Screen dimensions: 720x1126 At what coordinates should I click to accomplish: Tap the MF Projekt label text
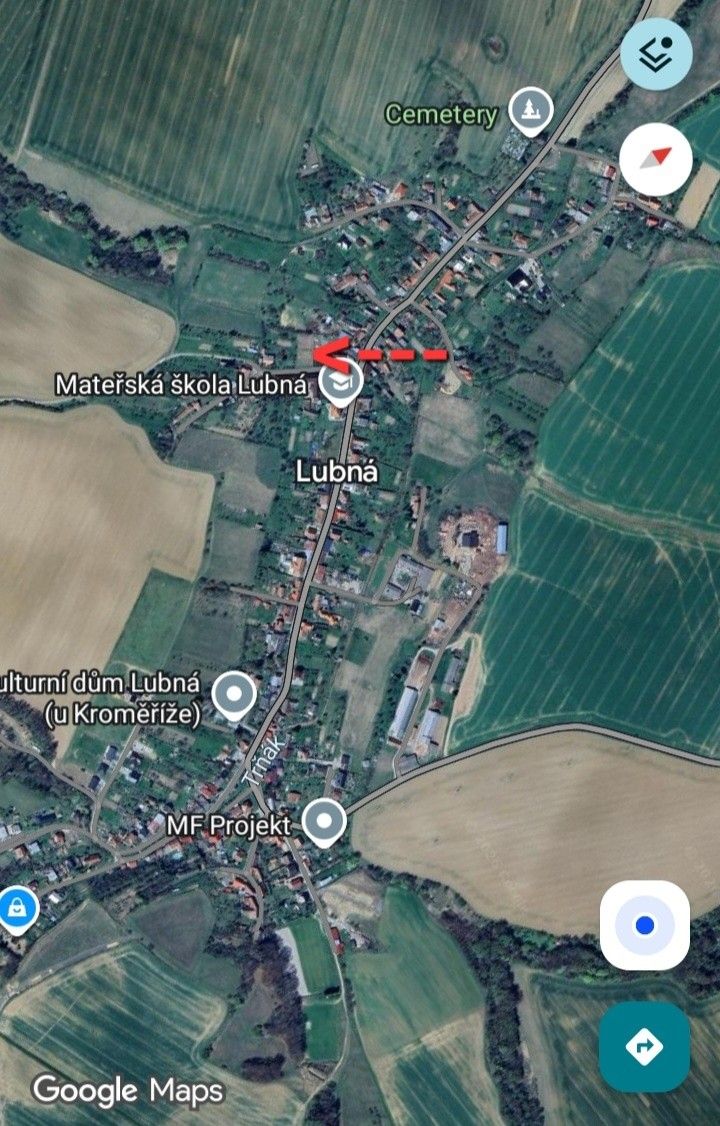click(x=228, y=827)
